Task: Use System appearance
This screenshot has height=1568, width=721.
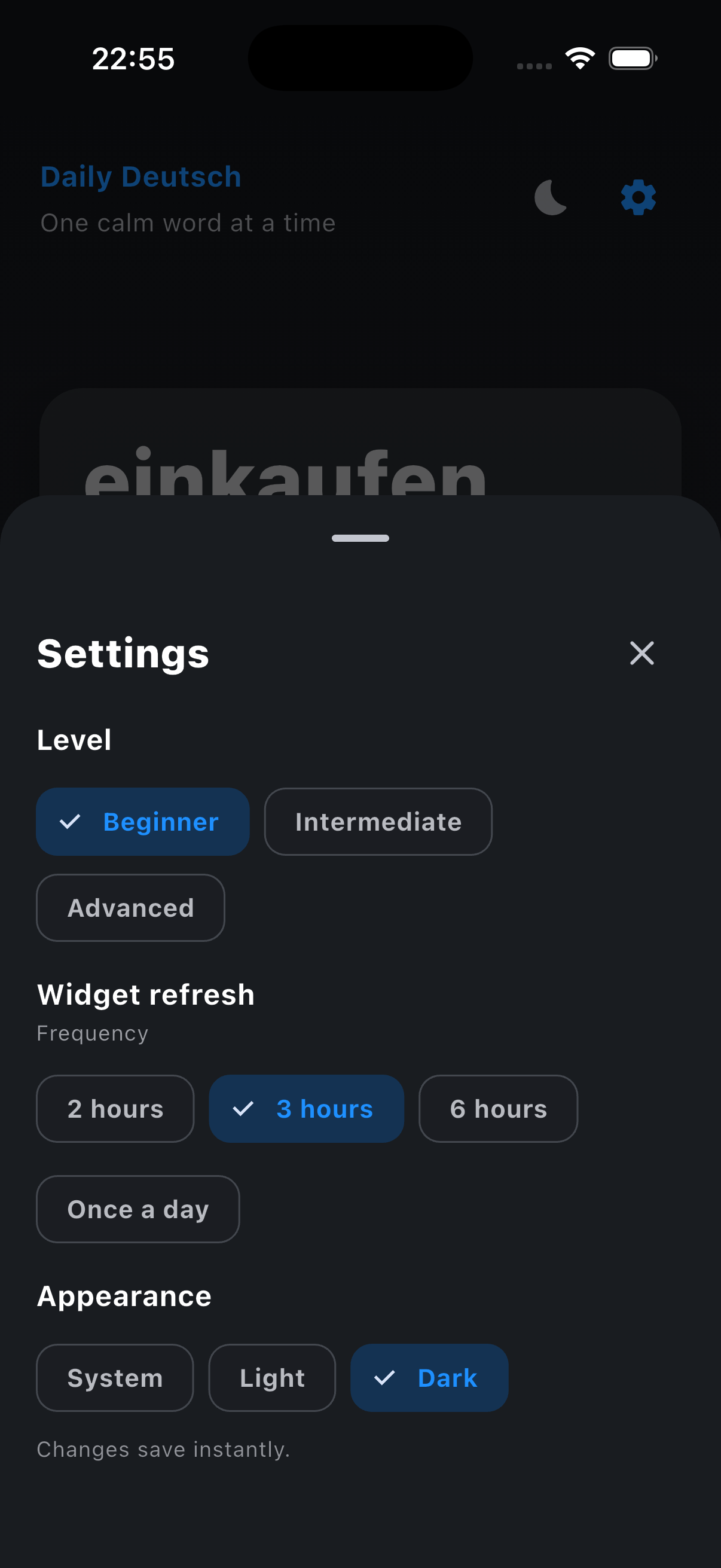Action: [x=115, y=1377]
